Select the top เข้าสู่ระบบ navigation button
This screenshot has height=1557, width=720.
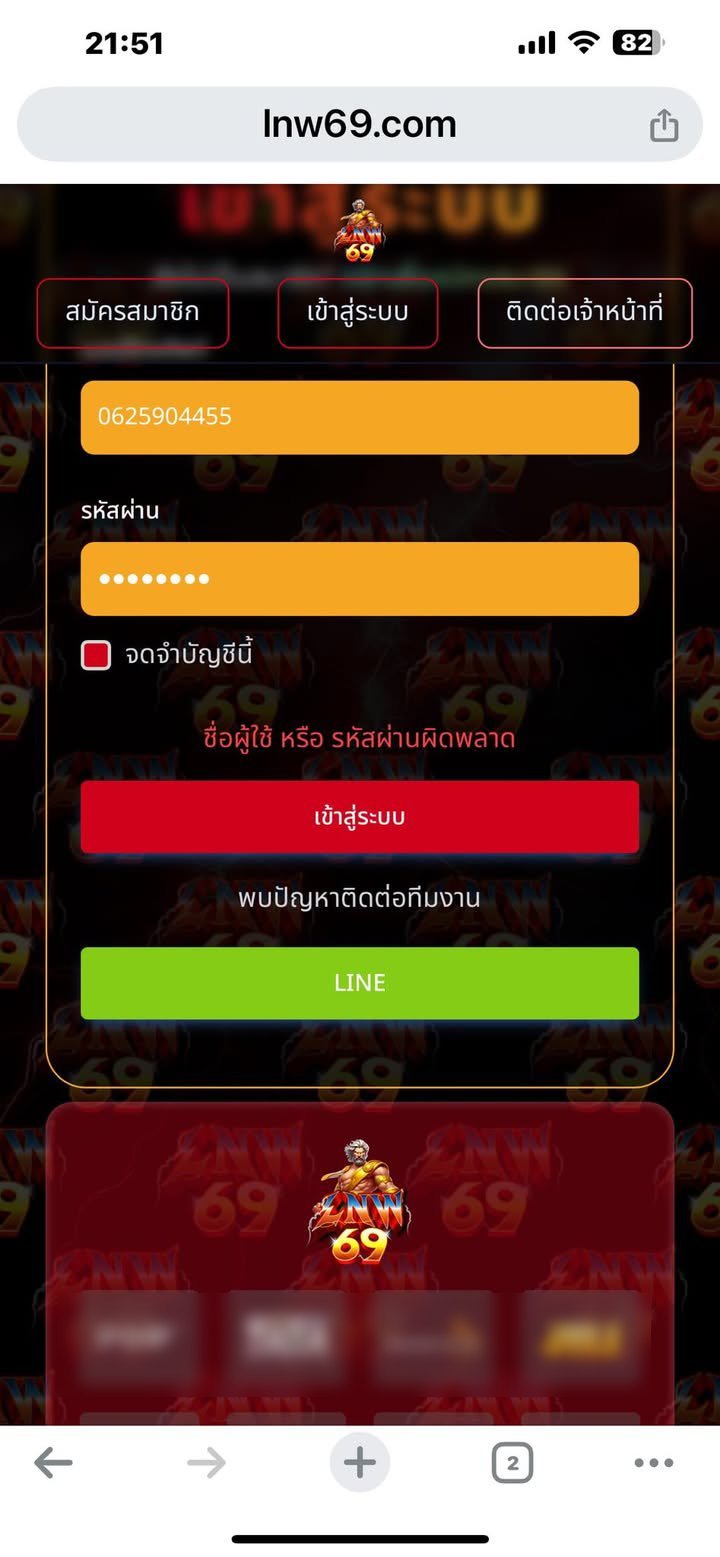tap(358, 312)
